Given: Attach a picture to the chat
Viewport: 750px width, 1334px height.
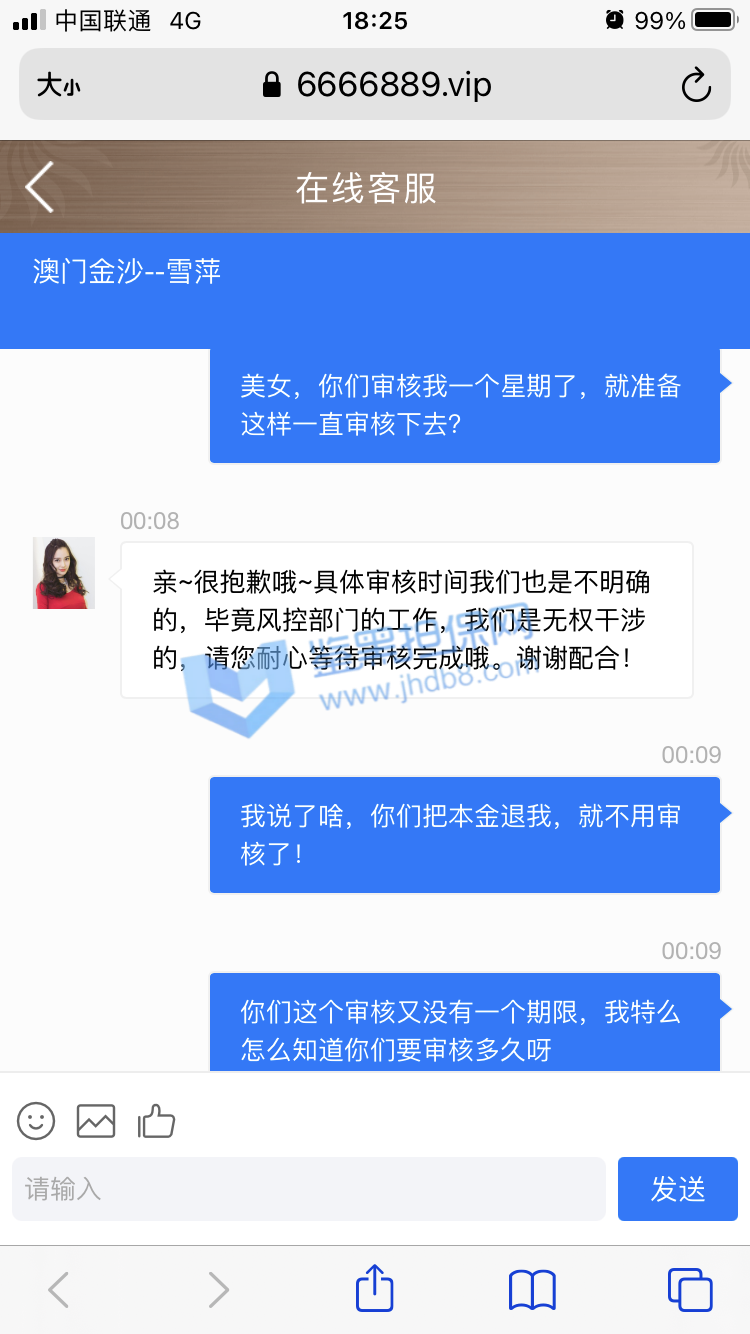Looking at the screenshot, I should click(x=96, y=1121).
